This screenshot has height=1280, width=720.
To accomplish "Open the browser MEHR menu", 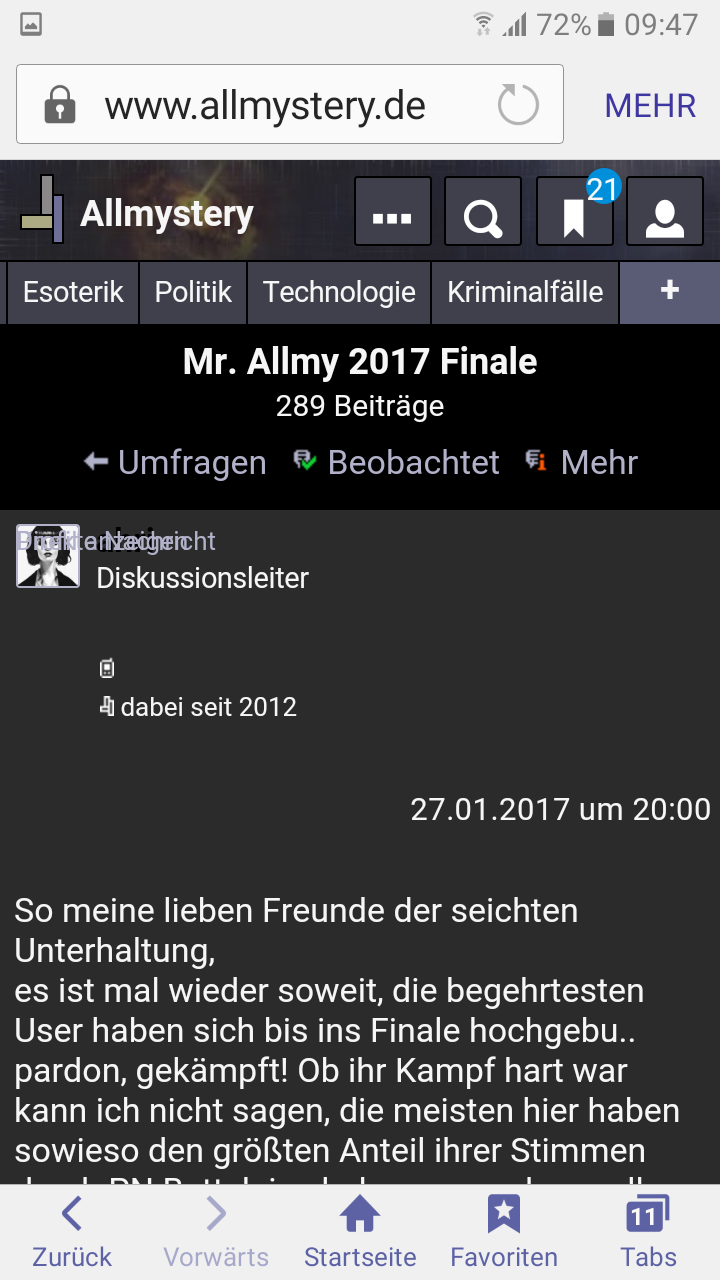I will (650, 106).
